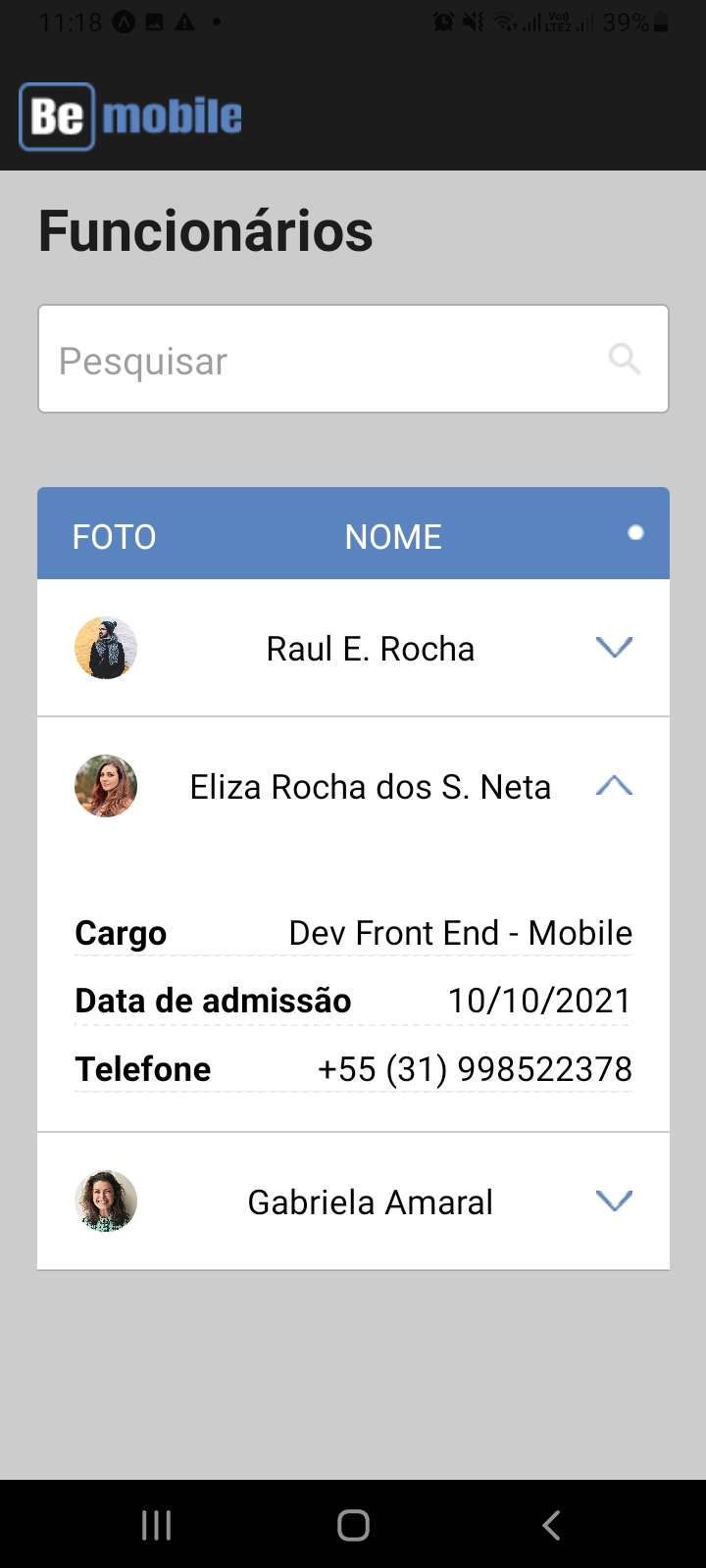
Task: Tap the Home navigation button
Action: 352,1524
